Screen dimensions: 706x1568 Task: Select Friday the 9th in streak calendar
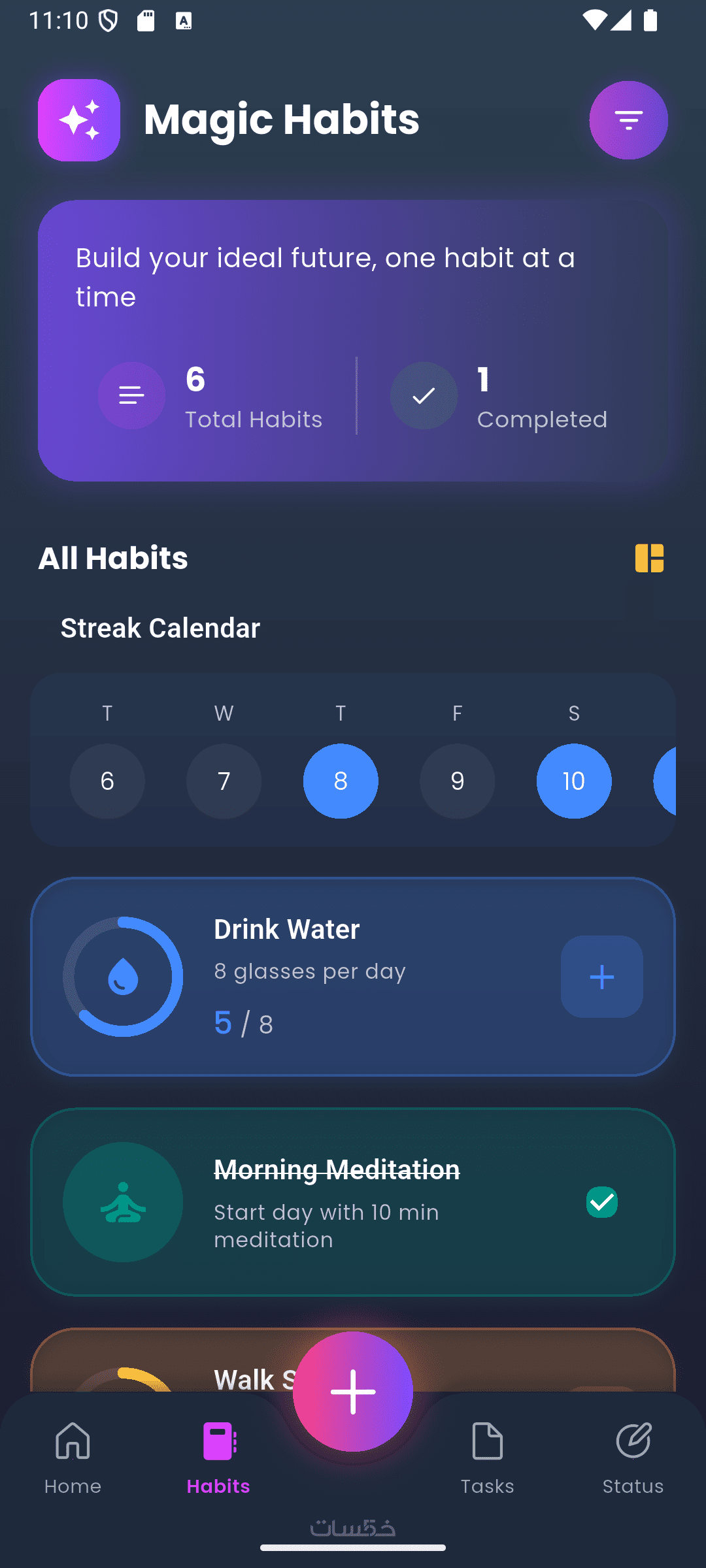point(457,781)
